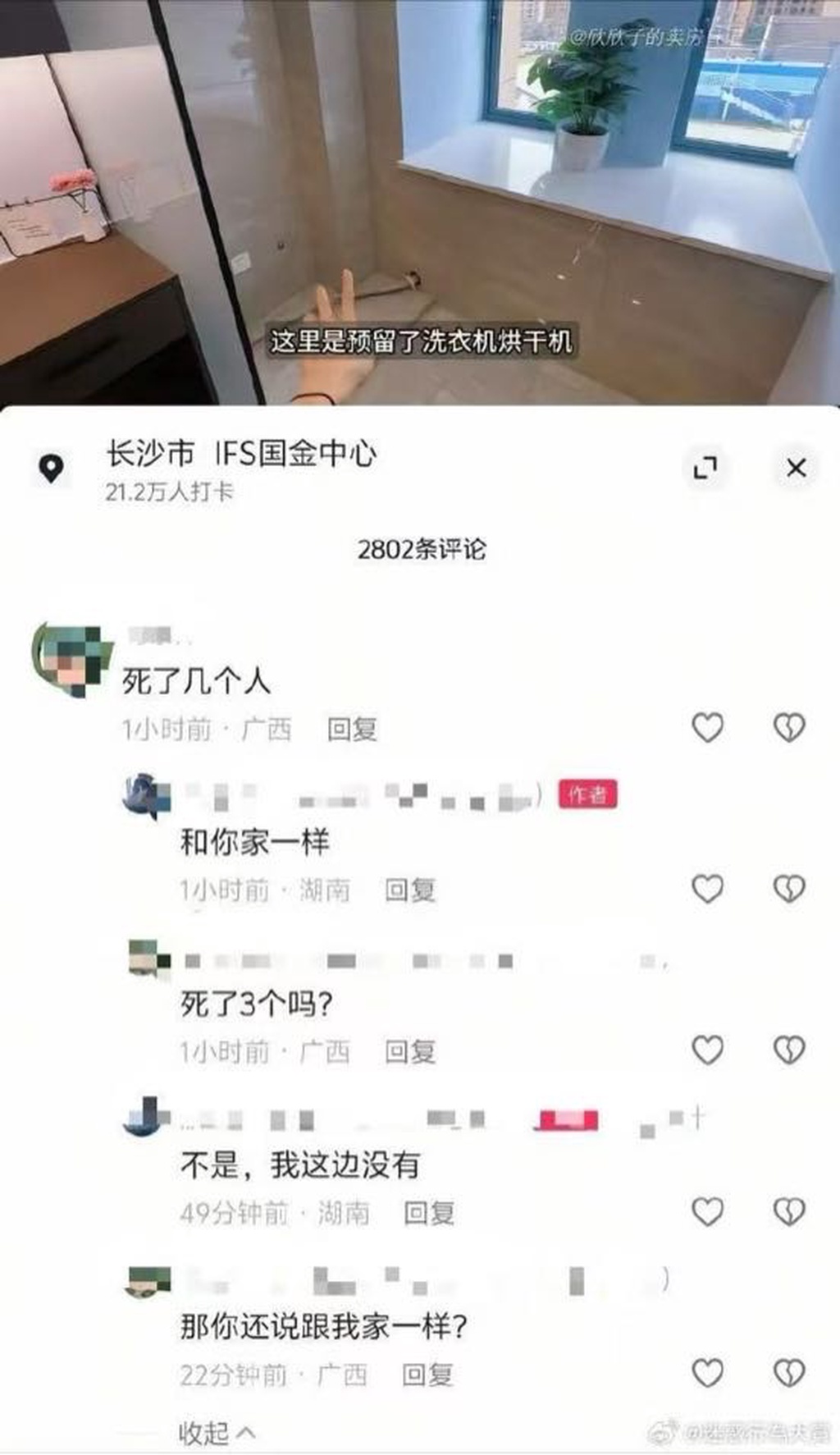The image size is (840, 1455).
Task: Open location 长沙市 IFS国金中心
Action: [x=240, y=453]
